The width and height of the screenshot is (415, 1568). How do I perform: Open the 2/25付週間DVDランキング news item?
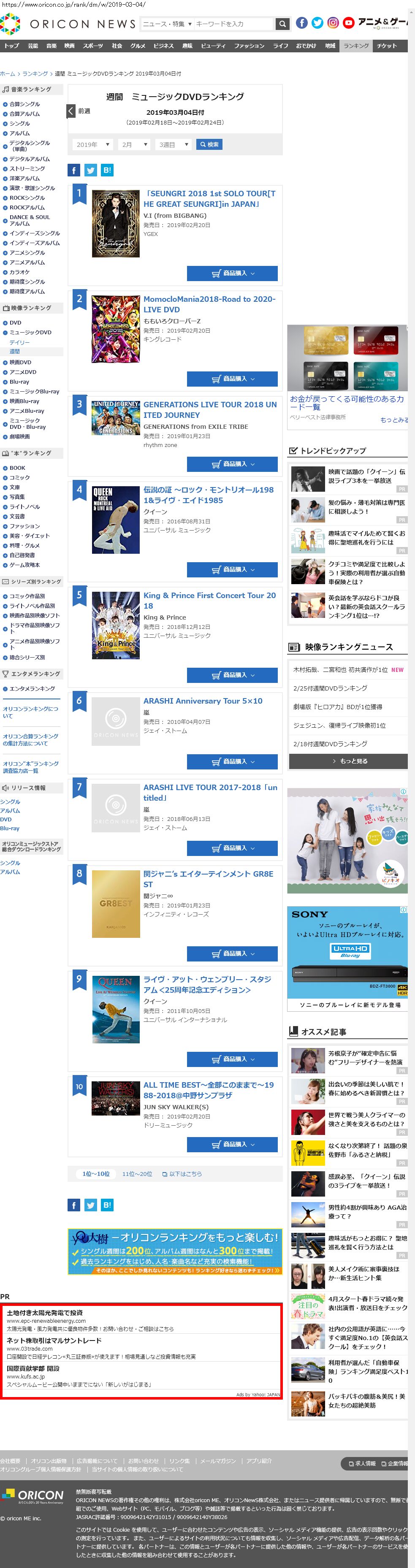[330, 688]
